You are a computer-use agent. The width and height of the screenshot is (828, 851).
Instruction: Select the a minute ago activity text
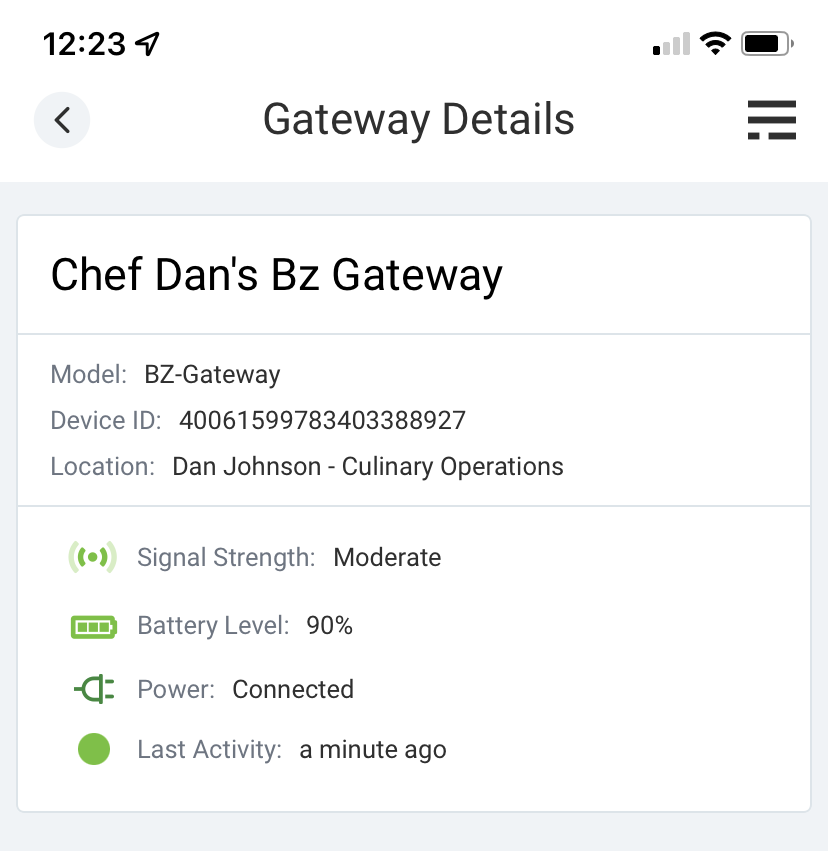[372, 749]
